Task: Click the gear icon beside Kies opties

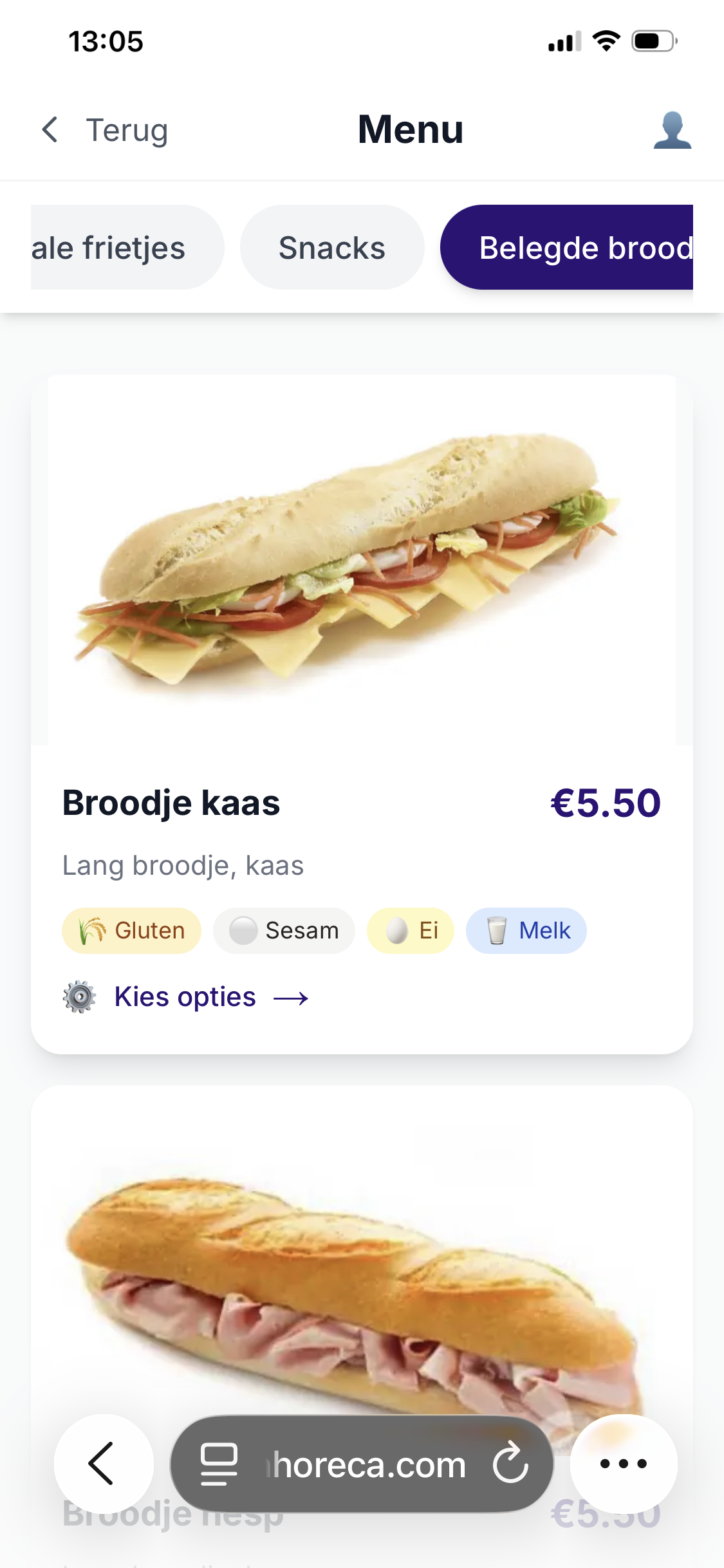Action: click(79, 996)
